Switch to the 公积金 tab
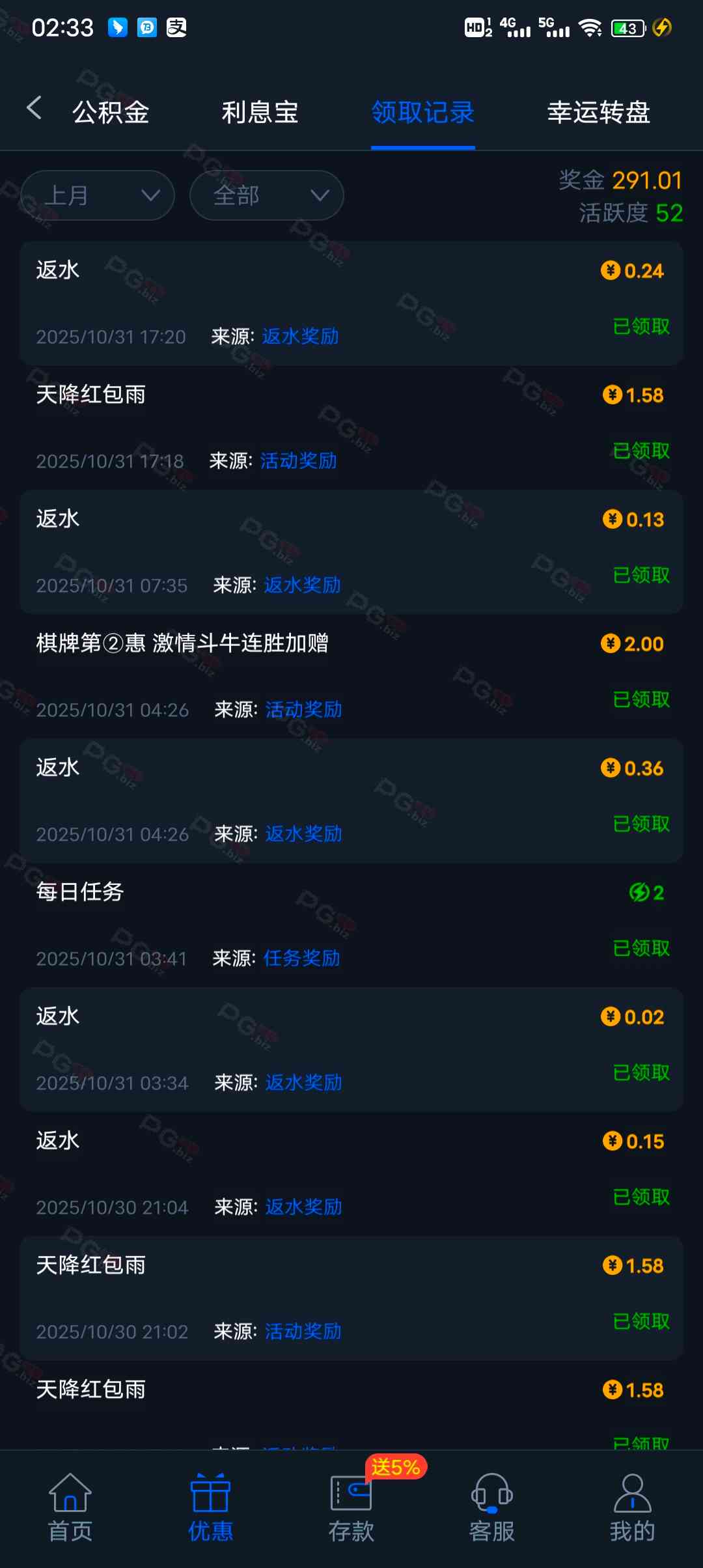Image resolution: width=703 pixels, height=1568 pixels. pos(111,112)
